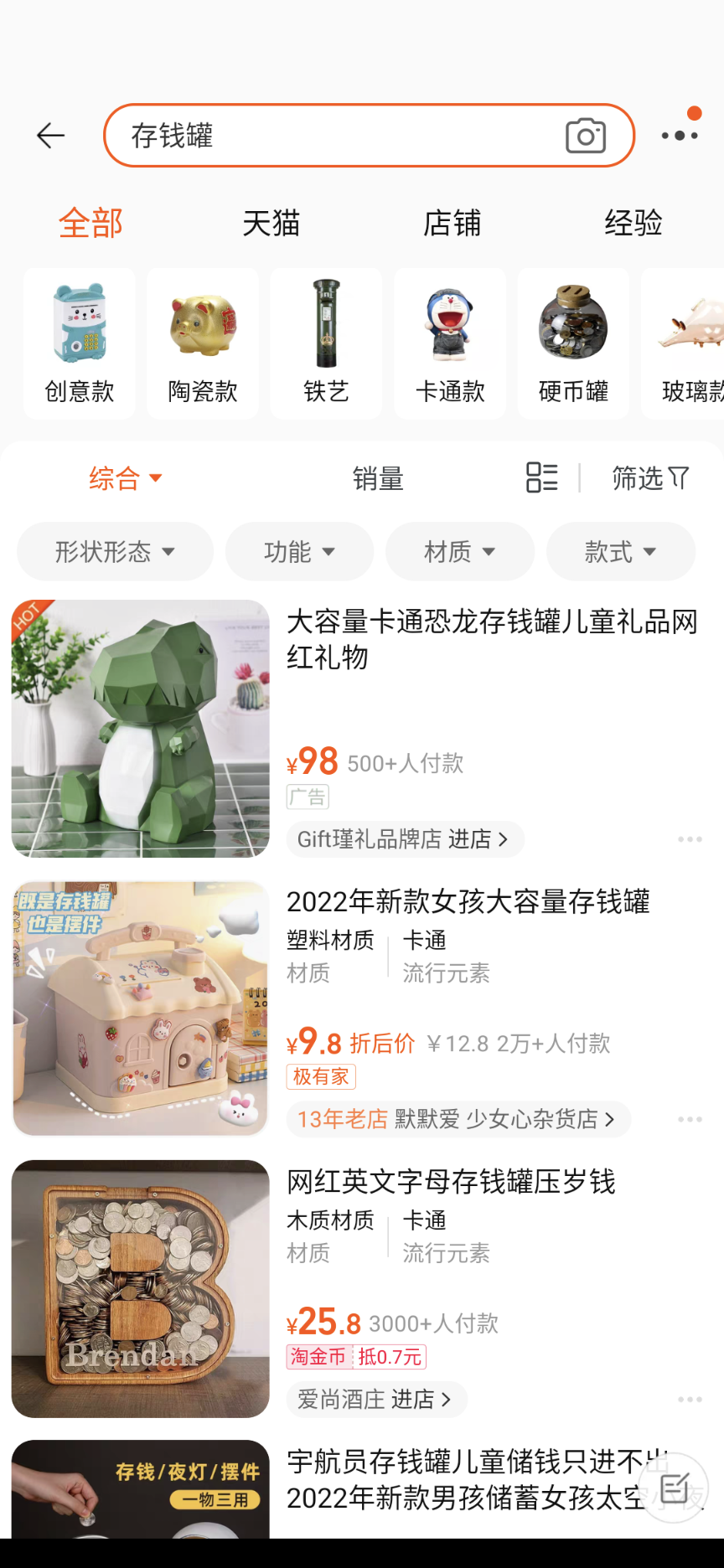Choose the 卡通款 category tile
Screen dimensions: 724x1568
[x=450, y=343]
